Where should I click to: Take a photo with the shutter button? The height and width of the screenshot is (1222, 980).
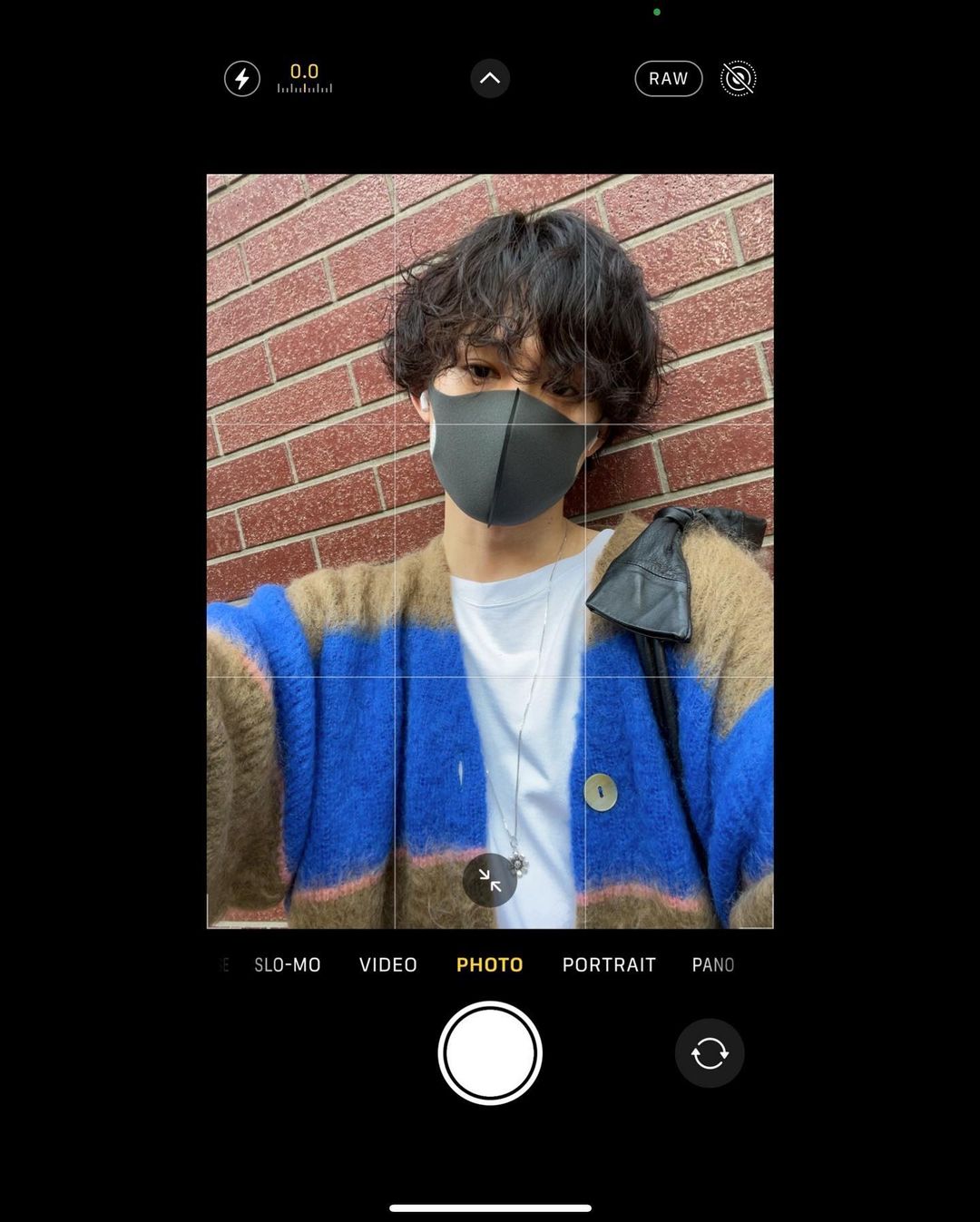[x=490, y=1053]
